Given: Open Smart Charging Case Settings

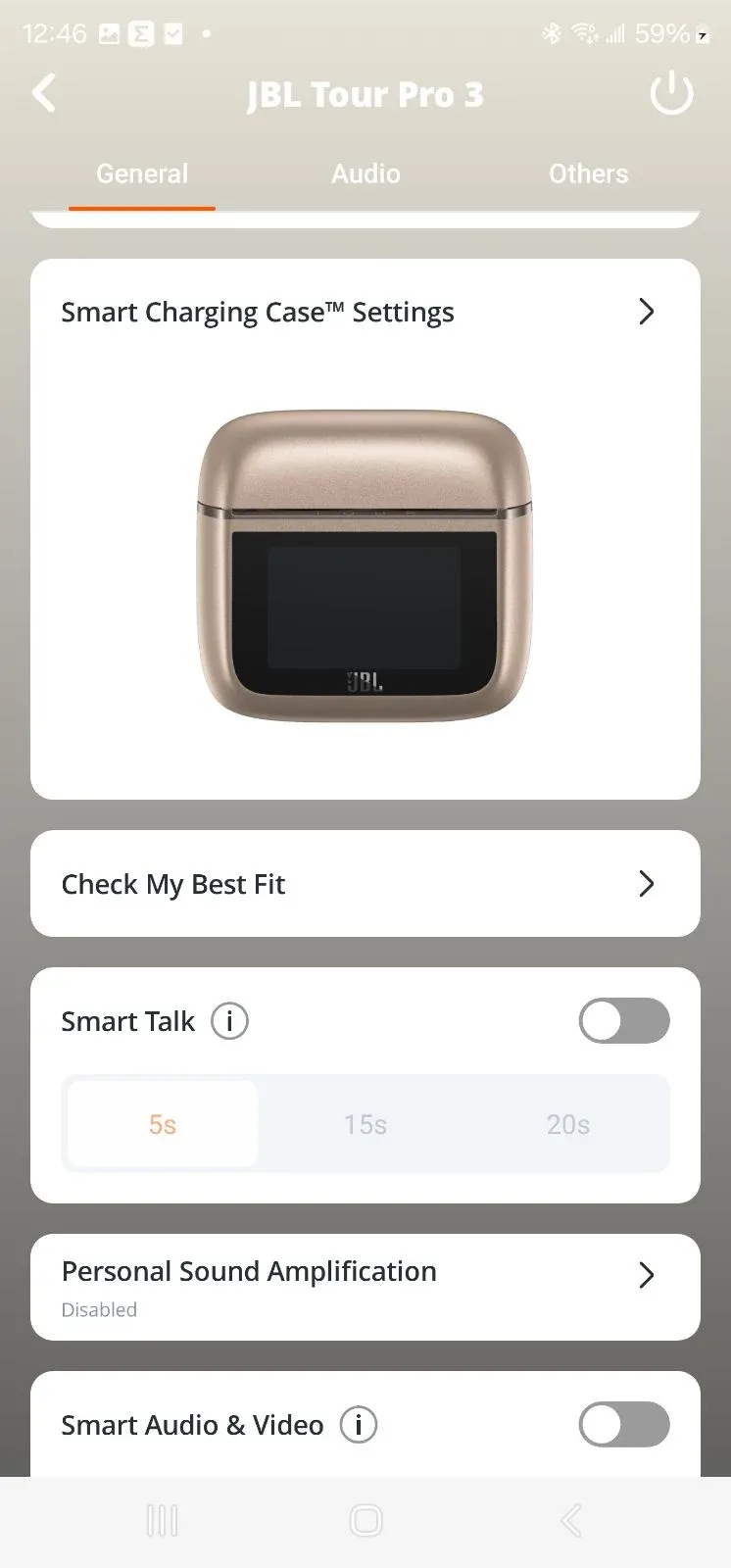Looking at the screenshot, I should (x=365, y=313).
